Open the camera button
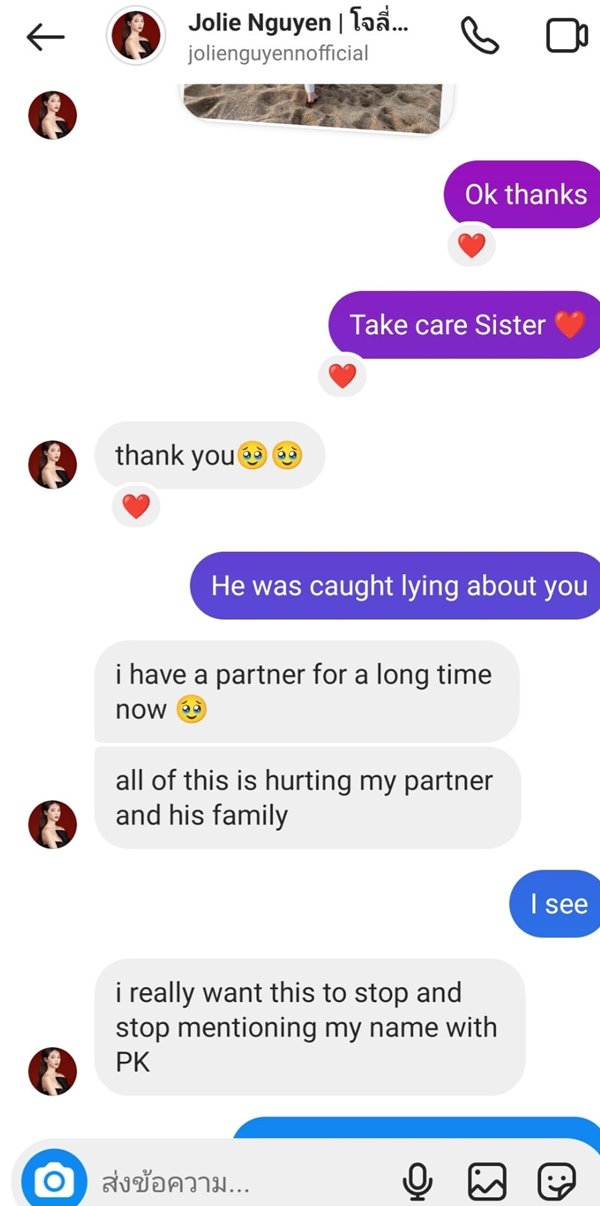This screenshot has width=600, height=1206. tap(54, 1183)
